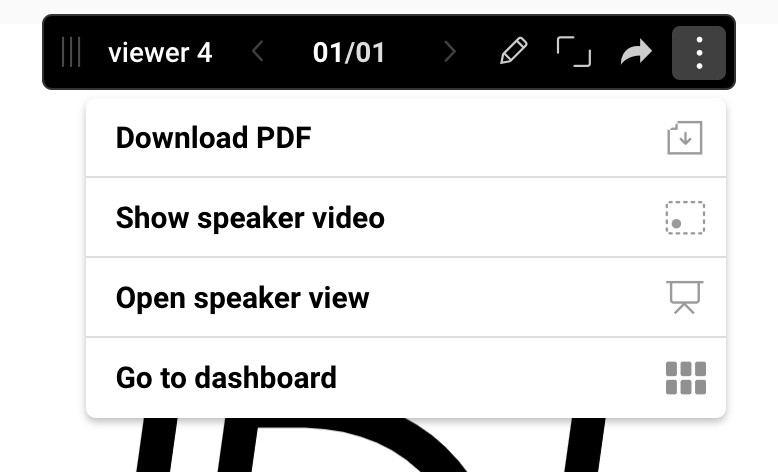This screenshot has height=472, width=778.
Task: Tap the toolbar drag handle
Action: (x=71, y=52)
